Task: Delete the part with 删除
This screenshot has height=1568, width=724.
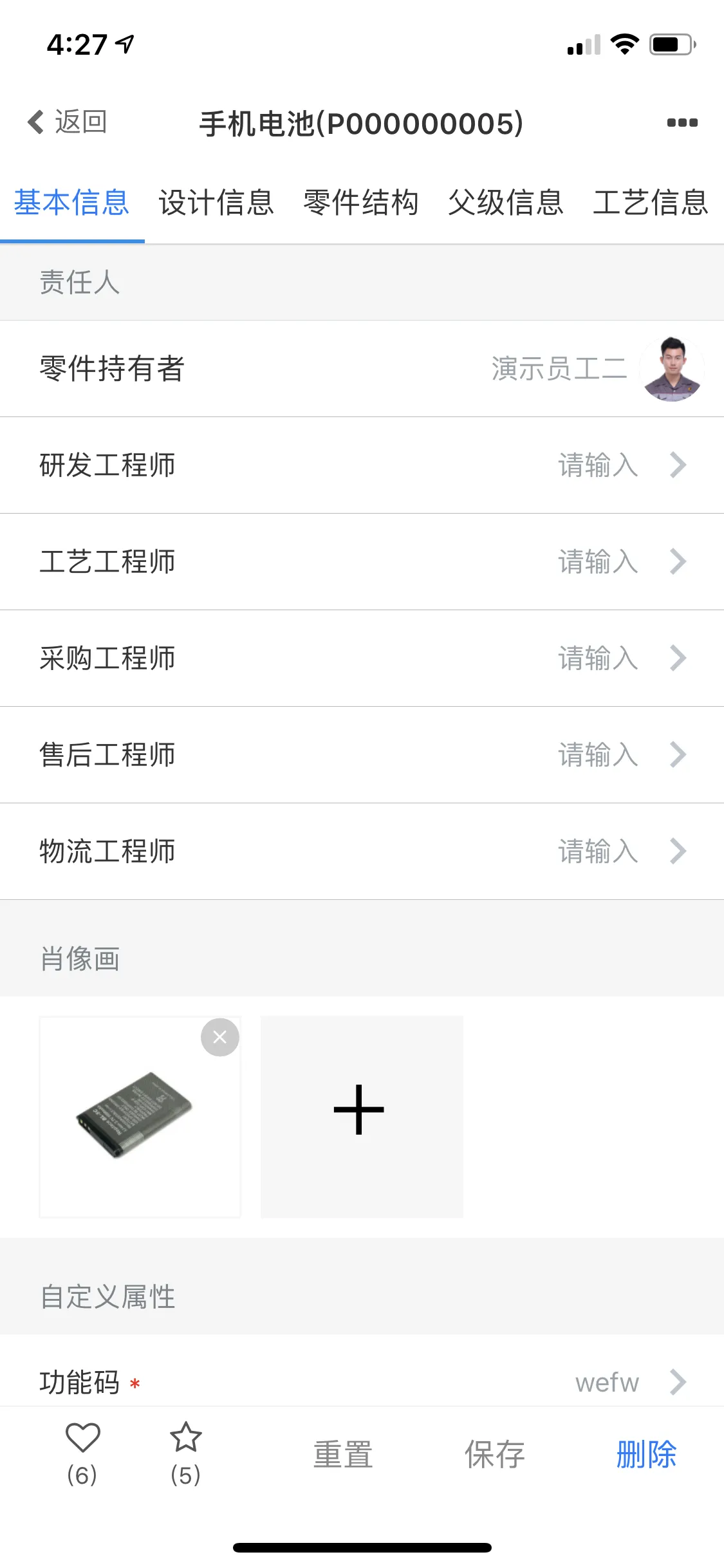Action: [x=646, y=1455]
